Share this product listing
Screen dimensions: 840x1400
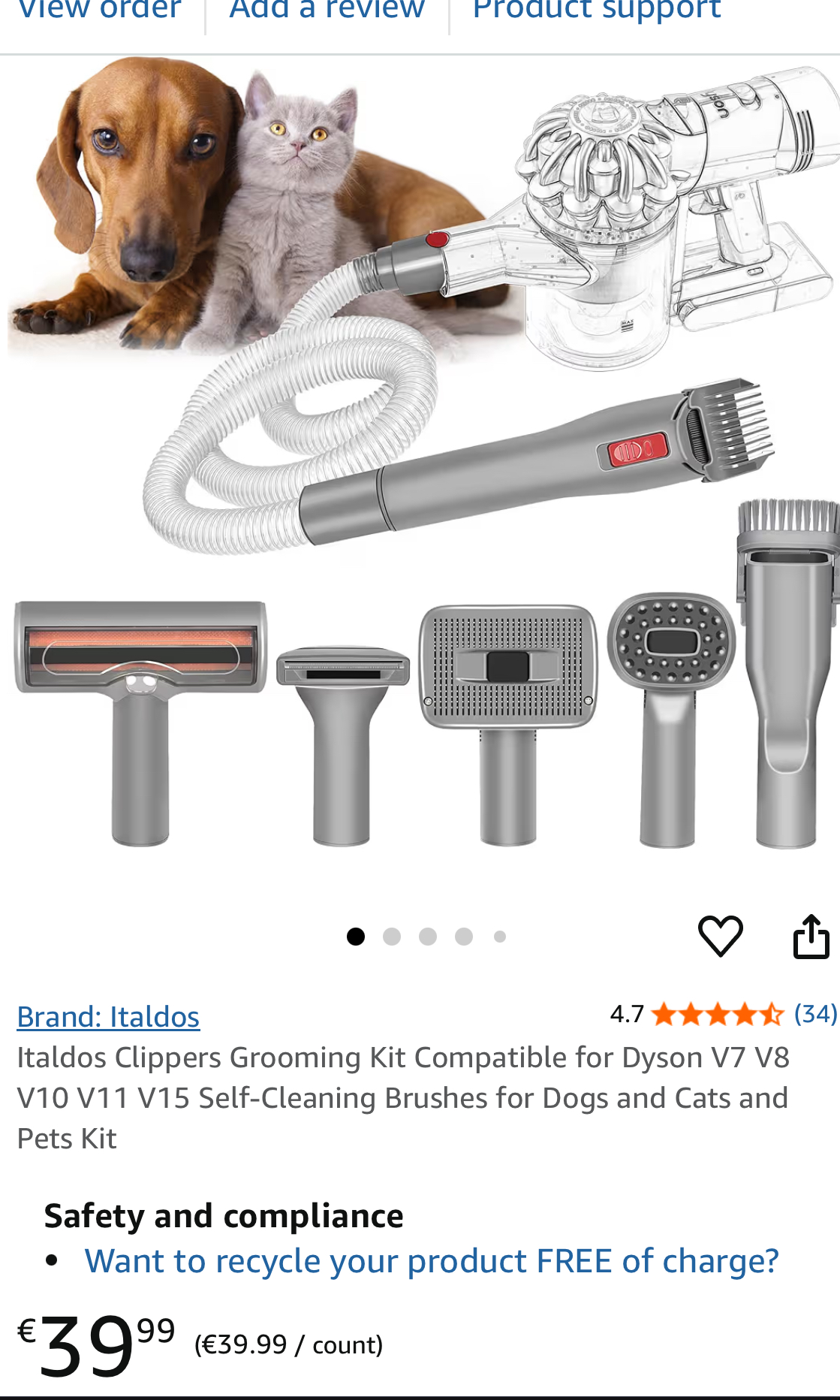pyautogui.click(x=811, y=936)
